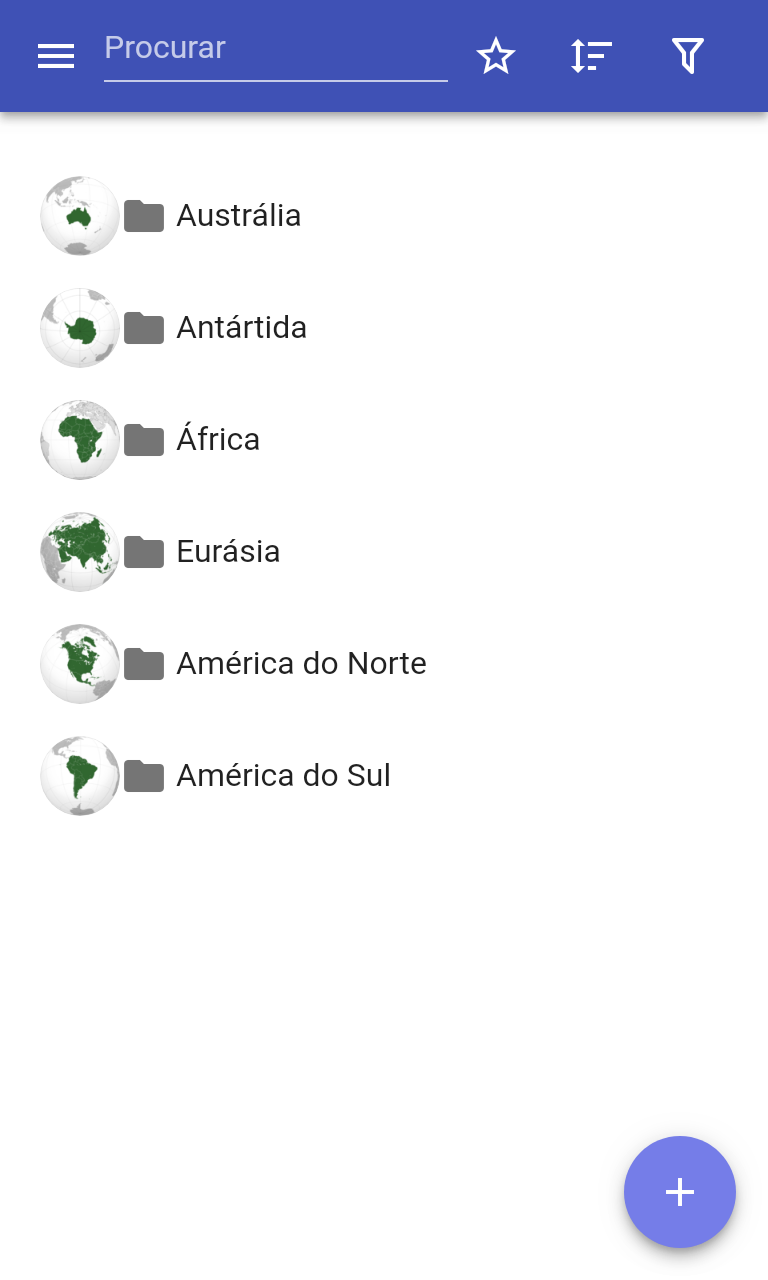Viewport: 768px width, 1280px height.
Task: Focus the Procurar search field
Action: [x=275, y=50]
